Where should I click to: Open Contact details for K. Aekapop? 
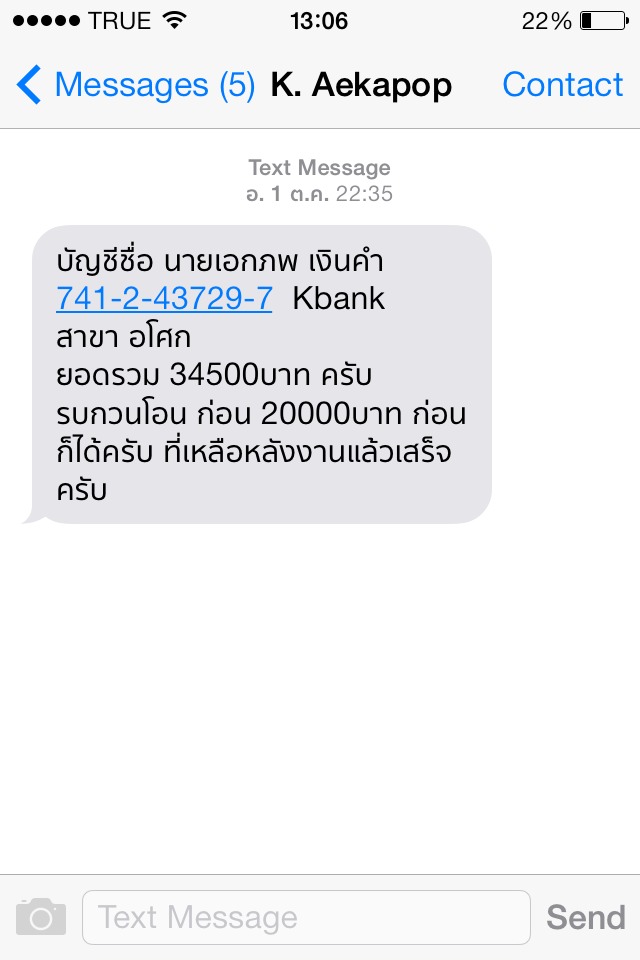[x=562, y=84]
